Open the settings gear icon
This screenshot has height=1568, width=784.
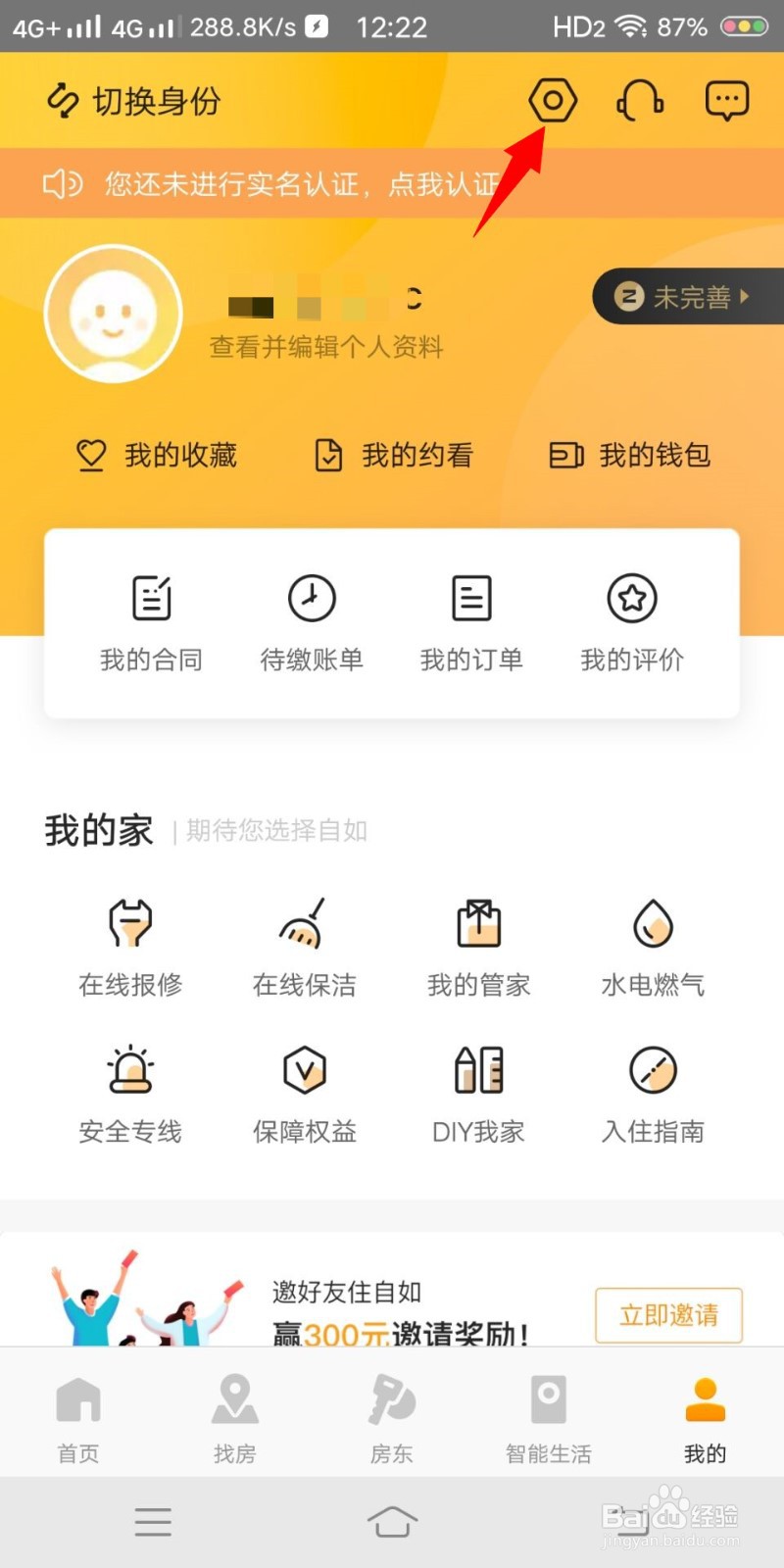tap(553, 99)
